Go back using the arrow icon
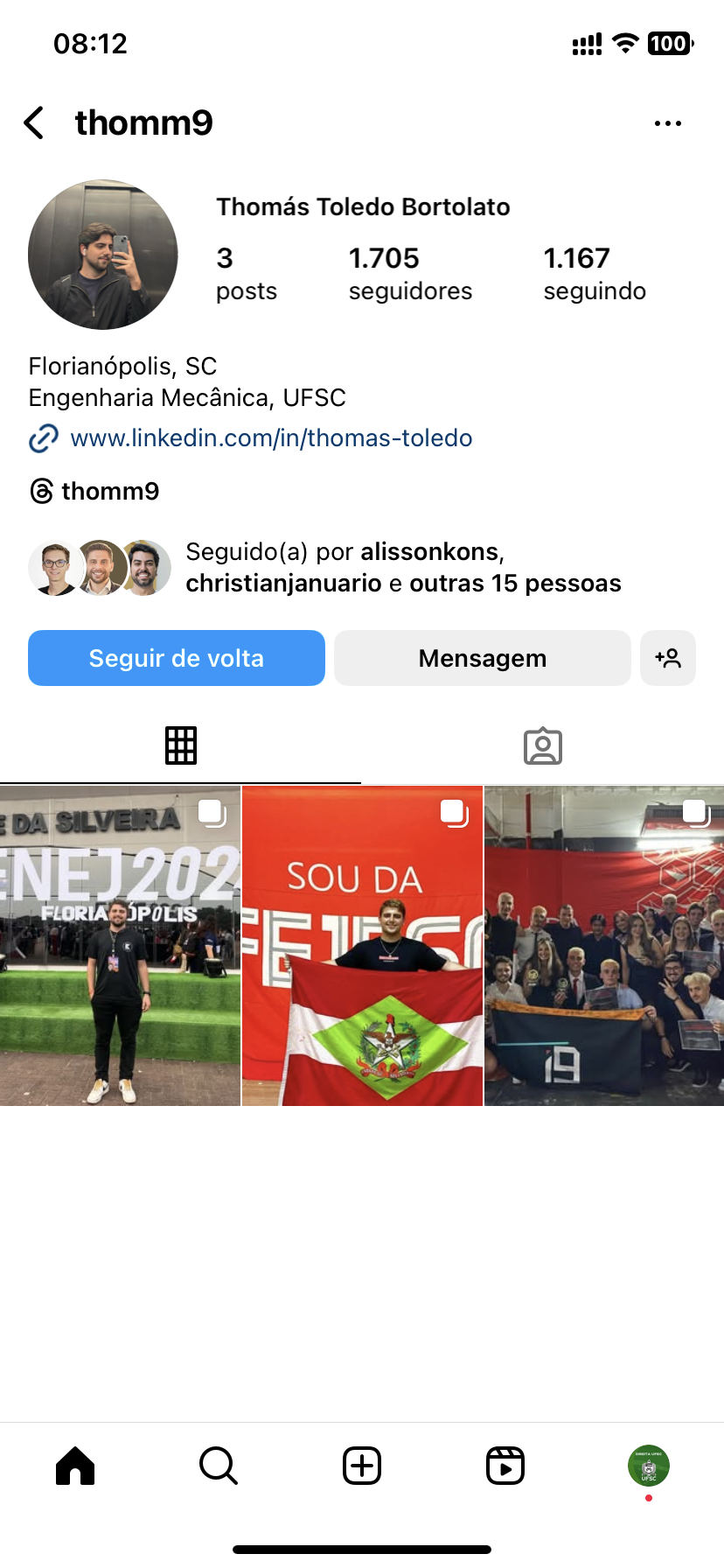This screenshot has height=1568, width=724. [35, 123]
